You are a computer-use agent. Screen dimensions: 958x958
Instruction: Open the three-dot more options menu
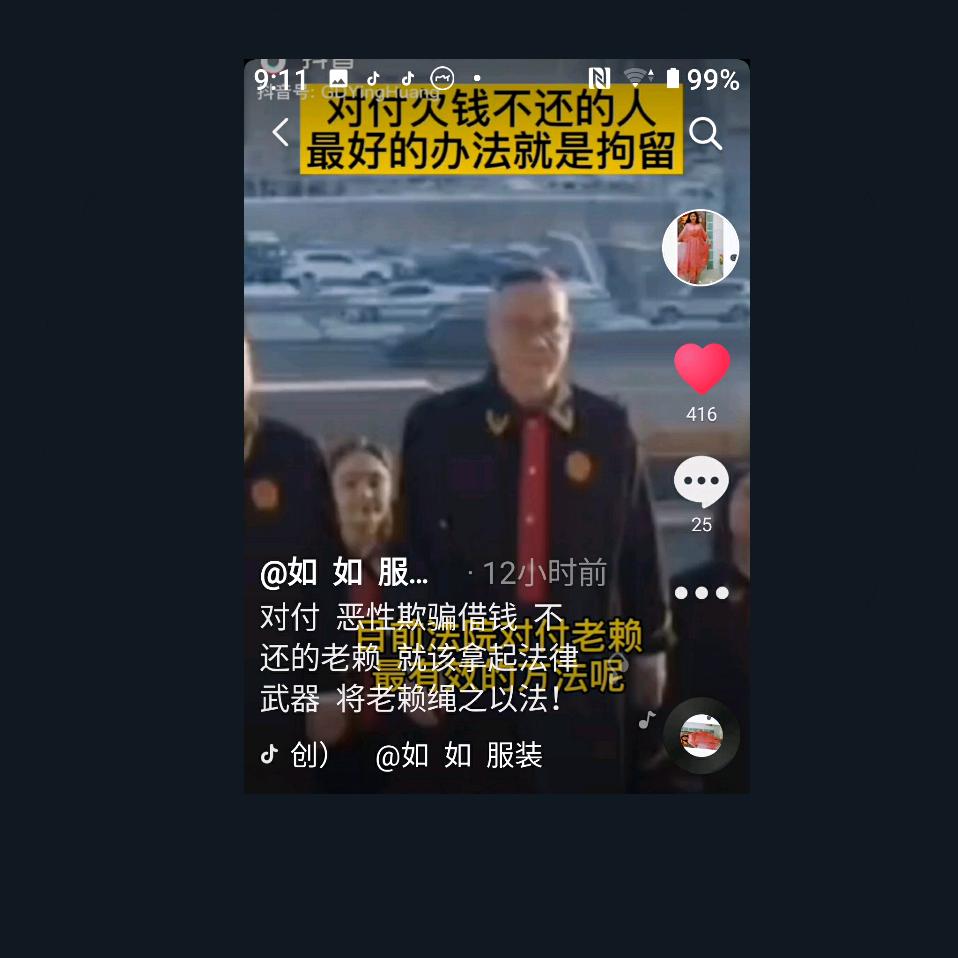[701, 593]
